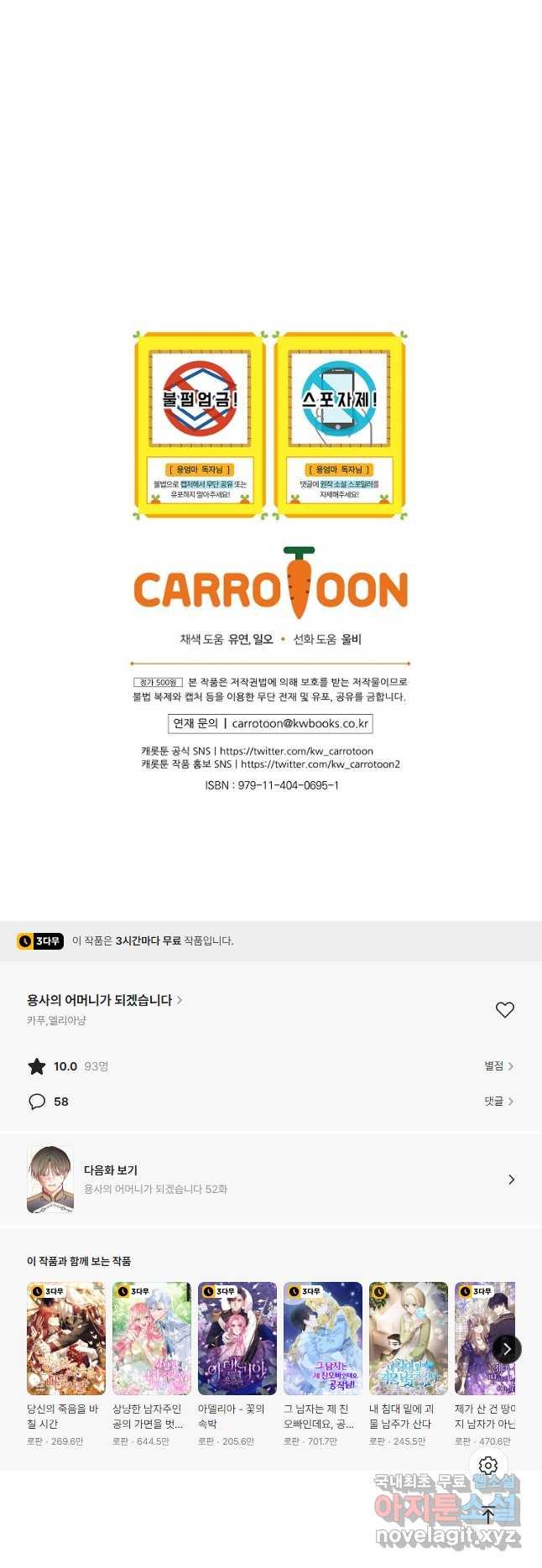Open the 별점 rating page

(x=498, y=1066)
